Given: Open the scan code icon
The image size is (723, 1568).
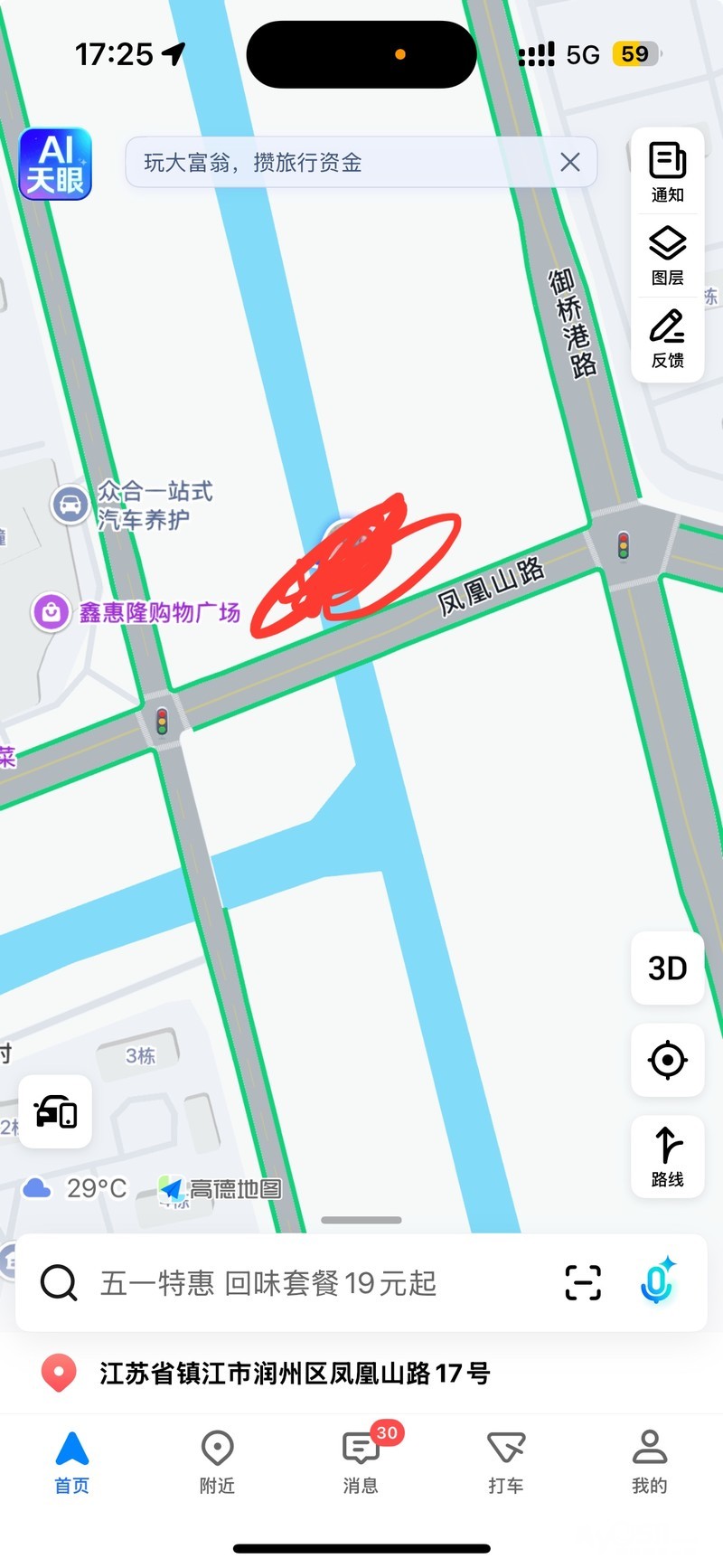Looking at the screenshot, I should [583, 1283].
